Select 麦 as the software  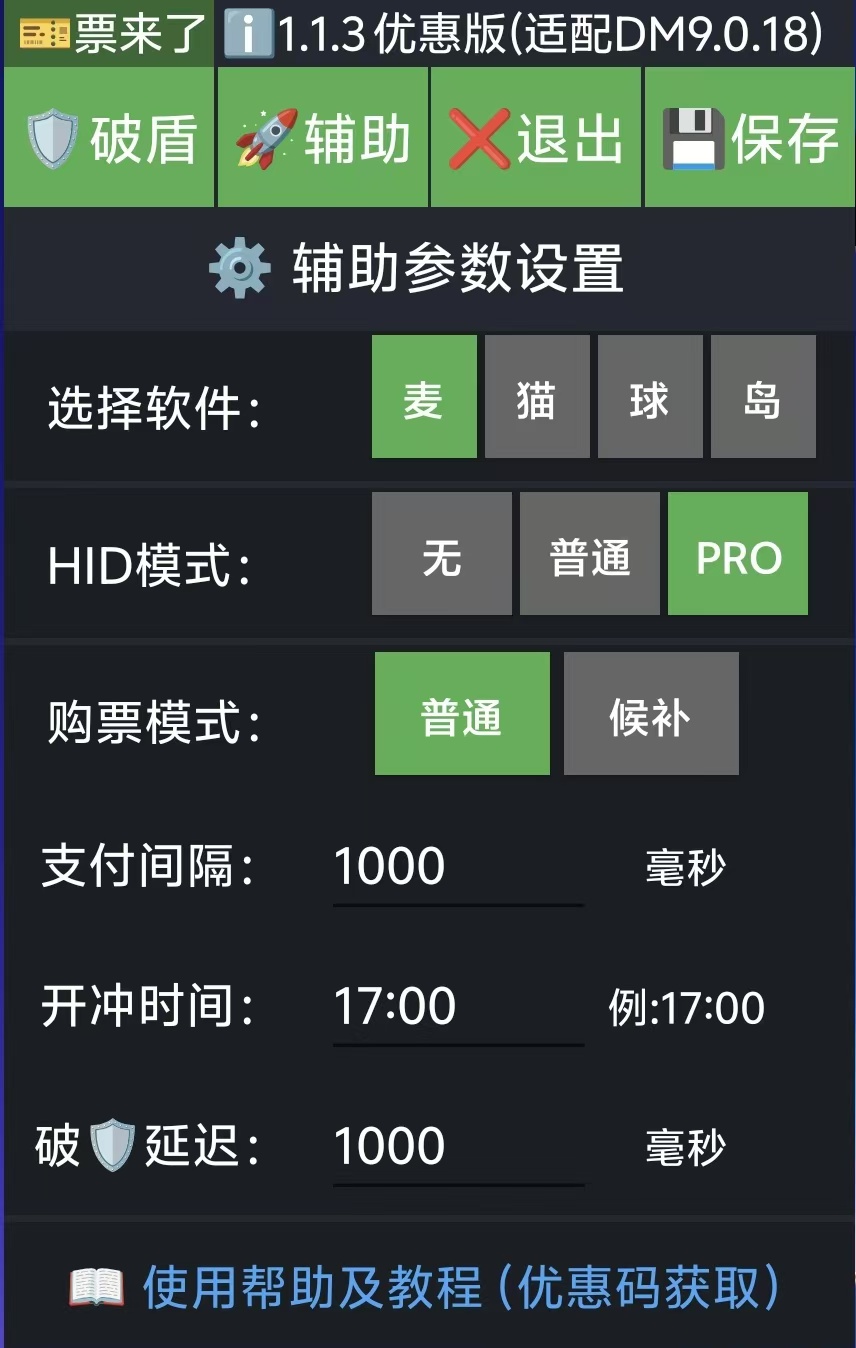pyautogui.click(x=424, y=397)
